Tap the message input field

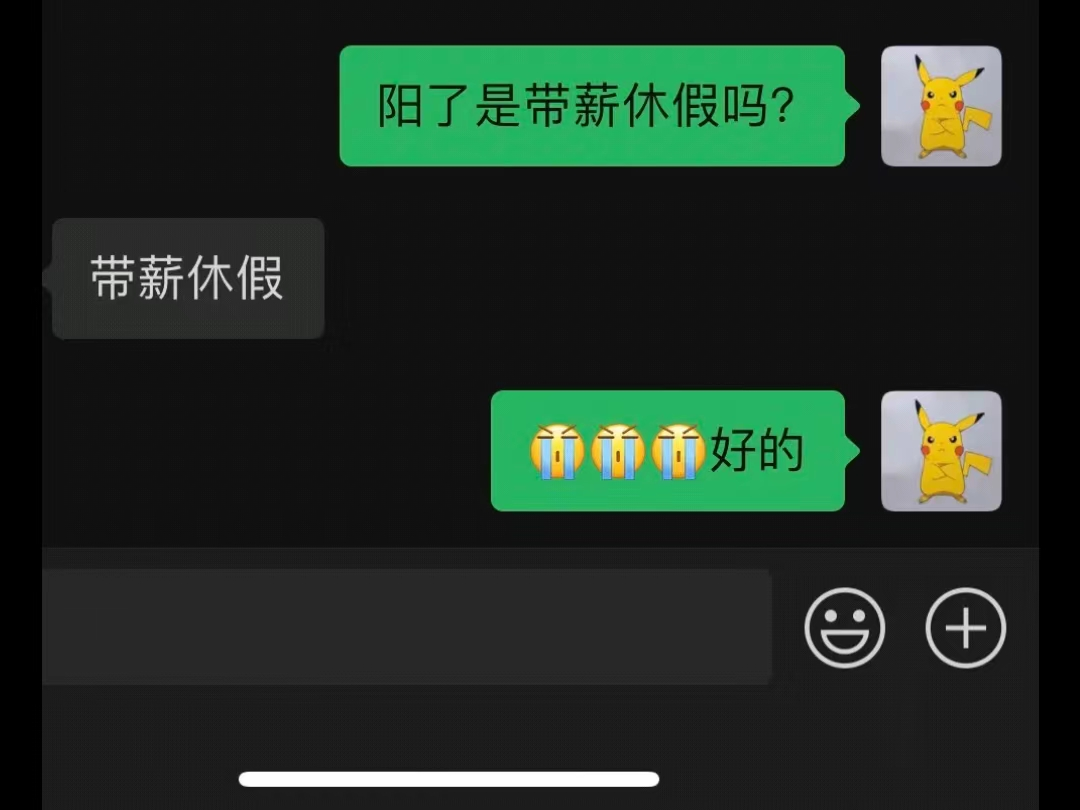point(405,627)
